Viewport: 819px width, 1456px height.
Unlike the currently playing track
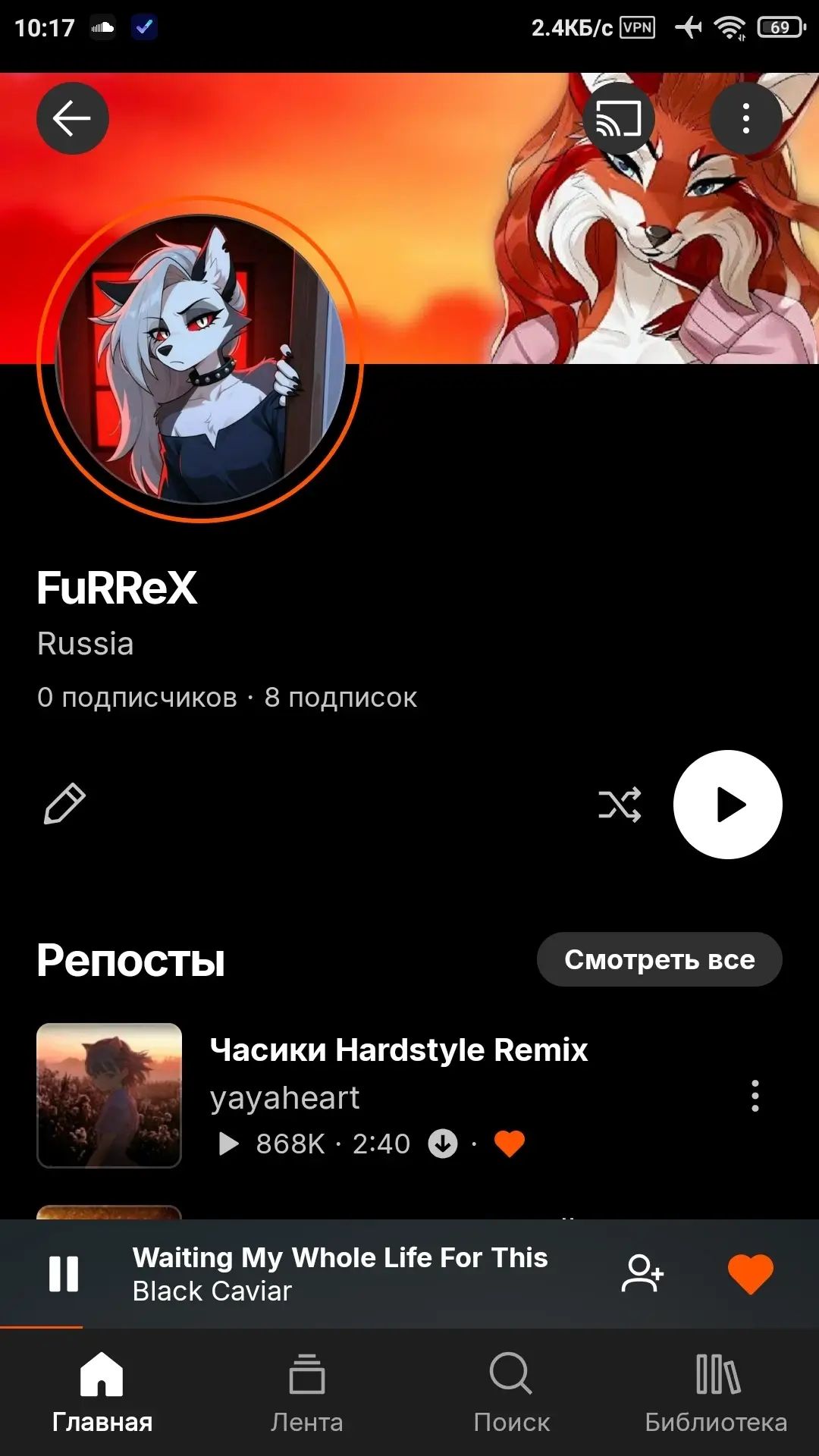coord(751,1274)
